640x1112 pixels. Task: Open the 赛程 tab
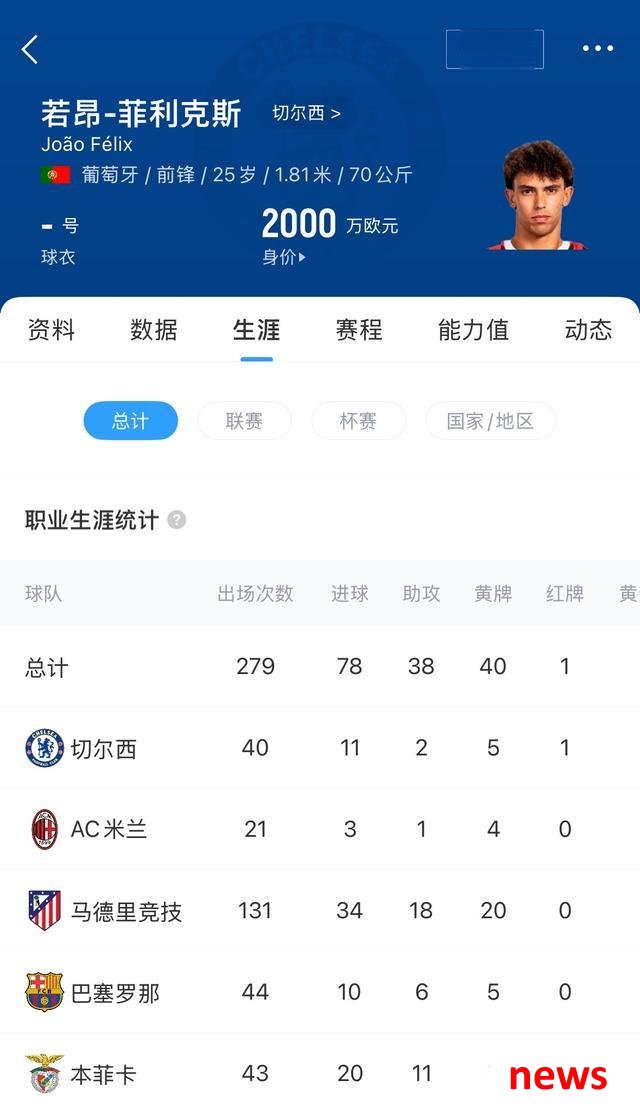click(x=359, y=330)
